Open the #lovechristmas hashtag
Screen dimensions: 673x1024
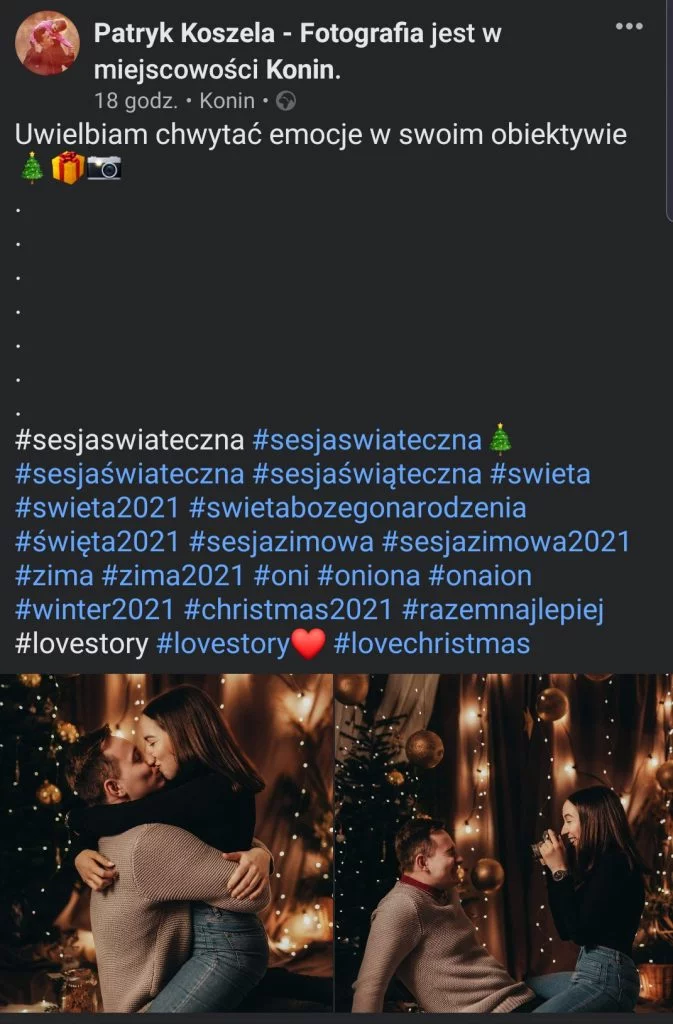click(431, 644)
